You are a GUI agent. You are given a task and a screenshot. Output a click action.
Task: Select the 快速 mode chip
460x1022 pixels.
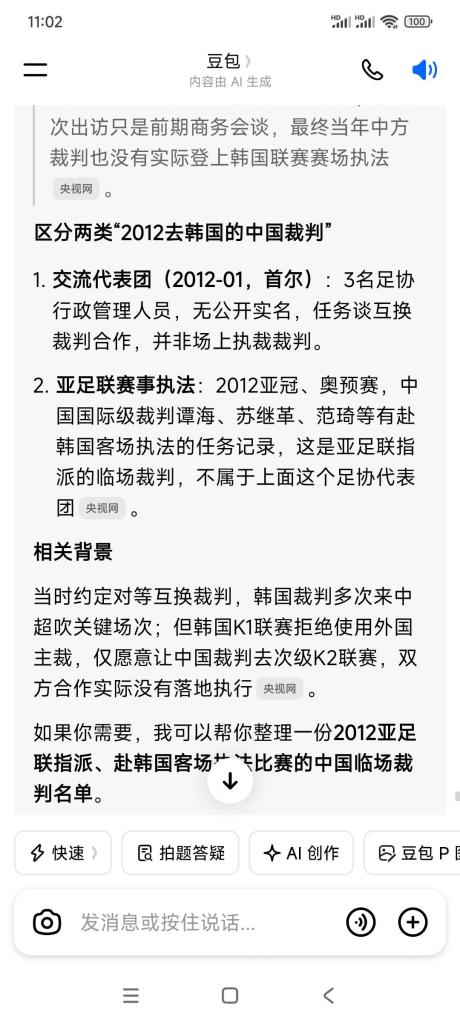click(x=63, y=853)
